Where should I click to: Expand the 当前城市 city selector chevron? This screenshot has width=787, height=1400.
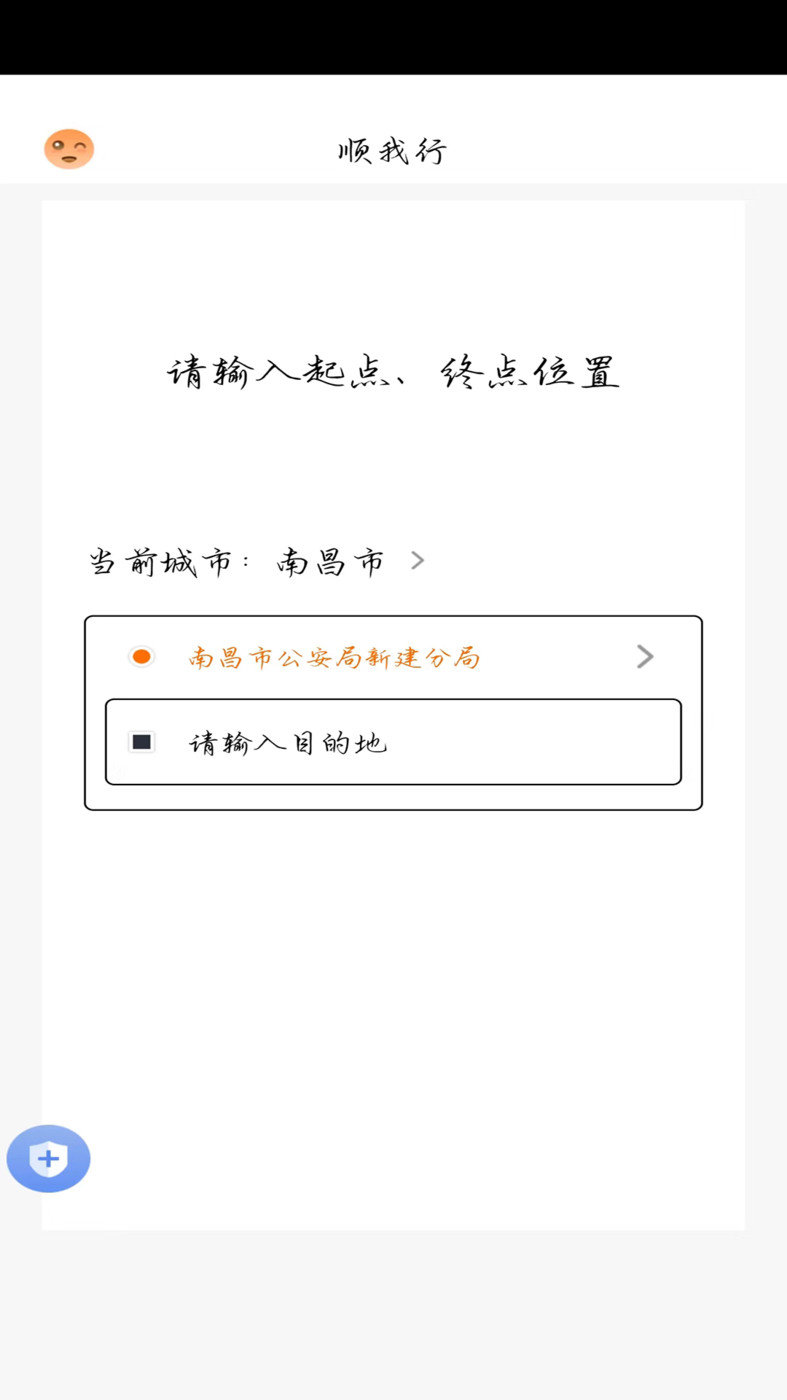[x=418, y=560]
